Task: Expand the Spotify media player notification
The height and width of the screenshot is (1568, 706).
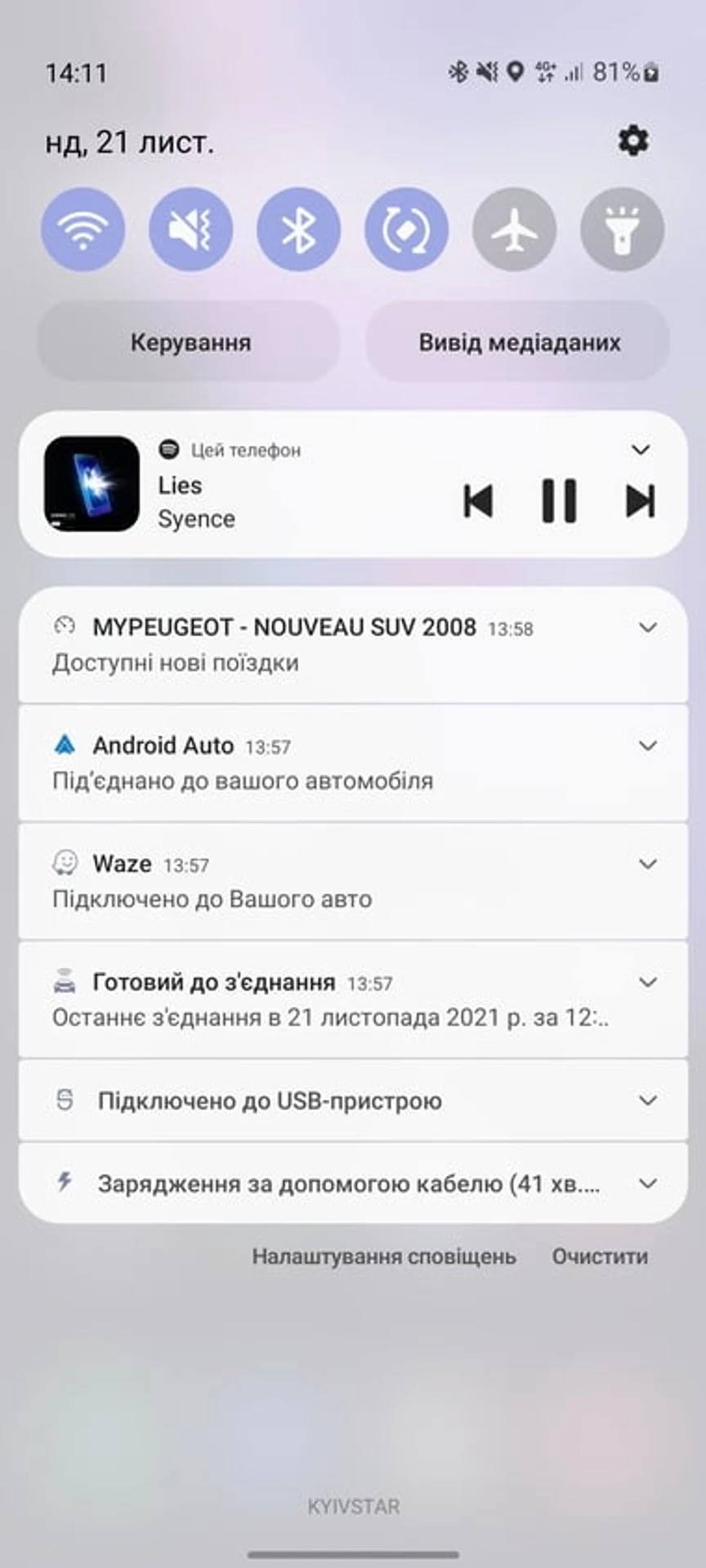Action: pyautogui.click(x=642, y=450)
